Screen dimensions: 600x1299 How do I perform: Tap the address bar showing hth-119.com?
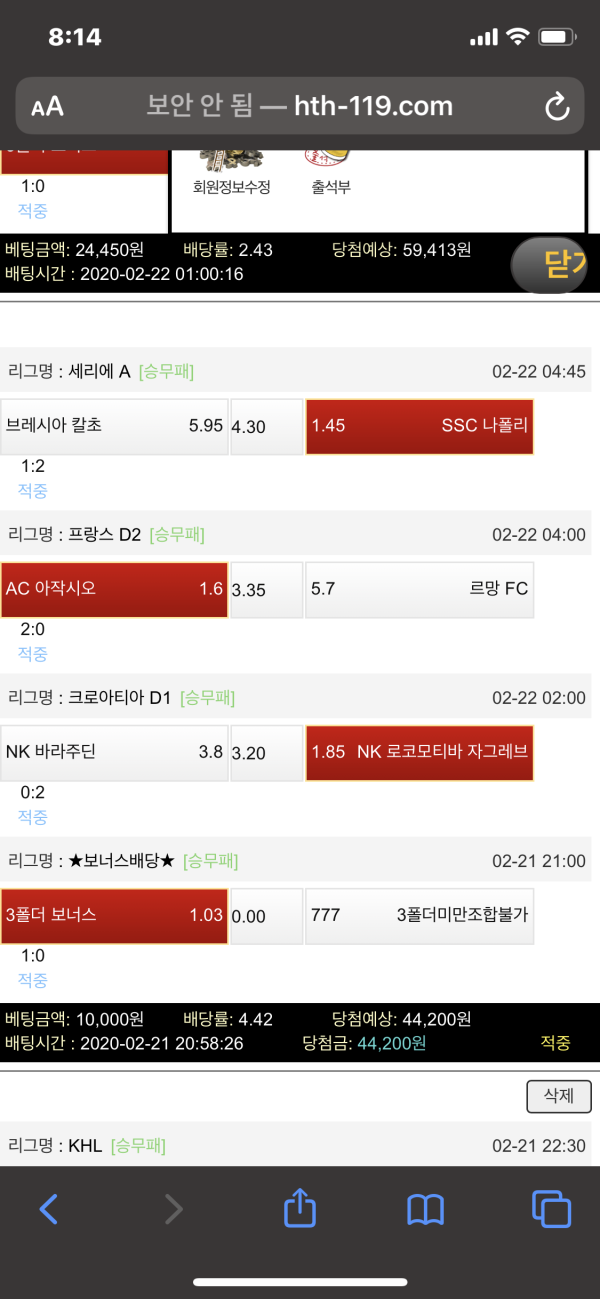coord(300,106)
